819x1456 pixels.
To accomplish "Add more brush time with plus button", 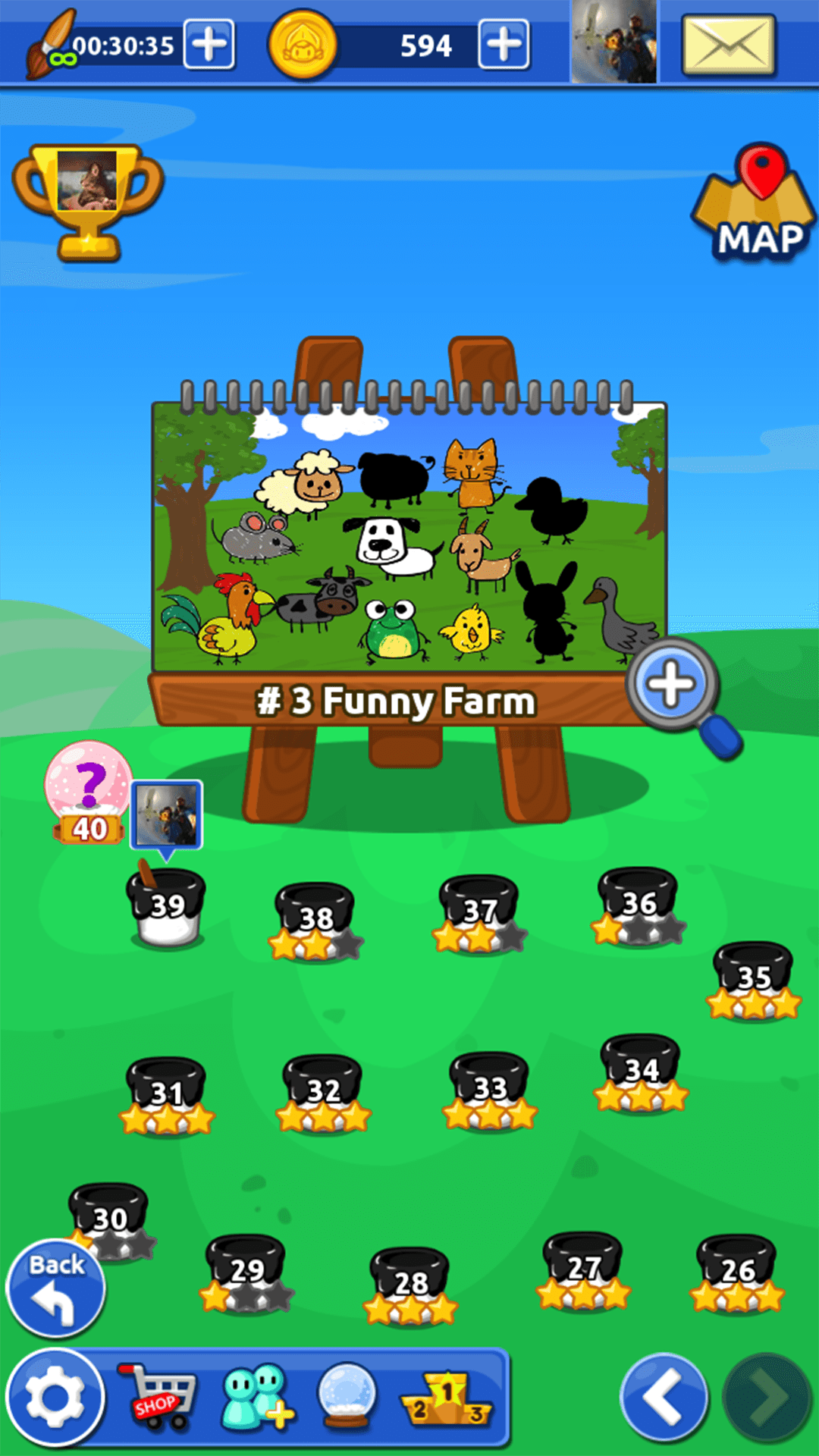I will (209, 45).
